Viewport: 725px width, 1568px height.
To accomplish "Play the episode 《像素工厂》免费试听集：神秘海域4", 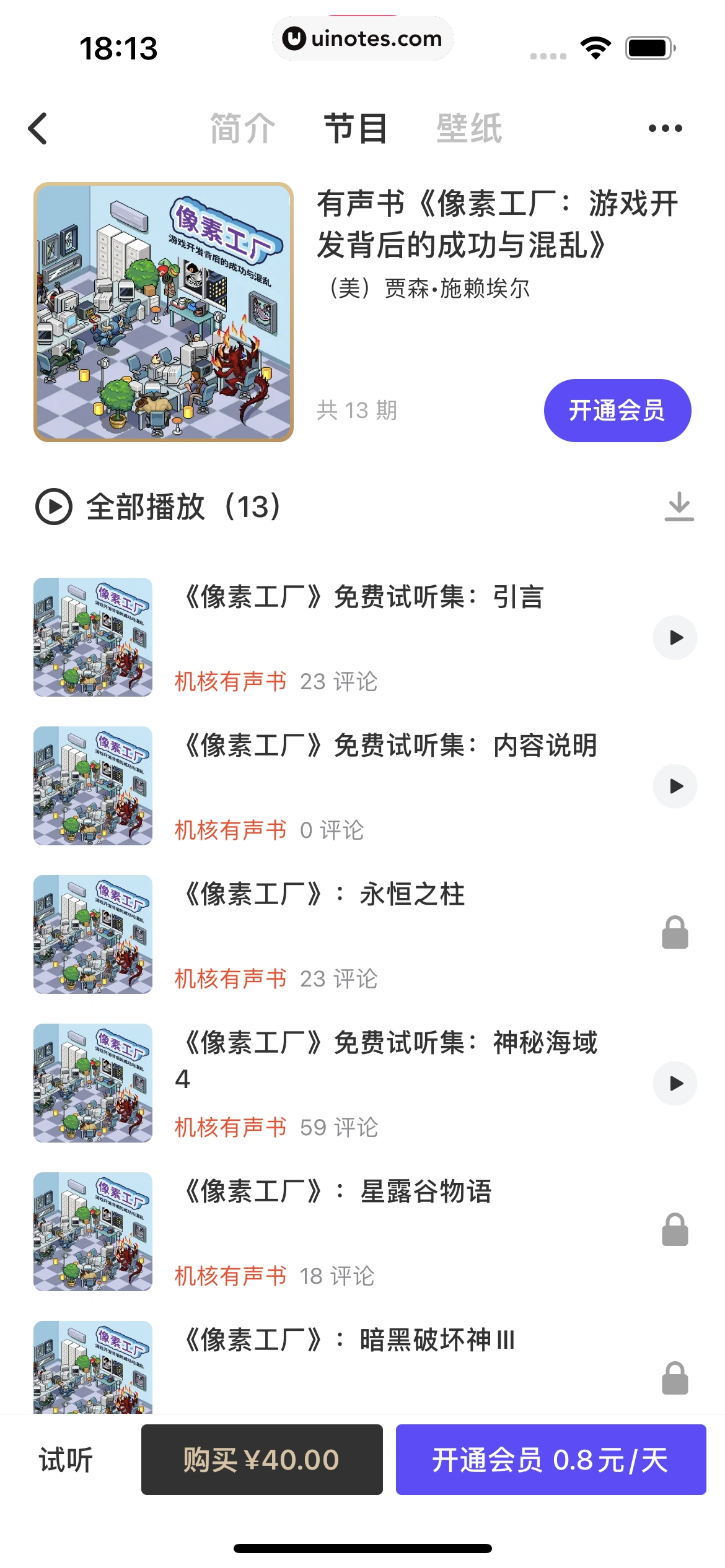I will tap(674, 1083).
